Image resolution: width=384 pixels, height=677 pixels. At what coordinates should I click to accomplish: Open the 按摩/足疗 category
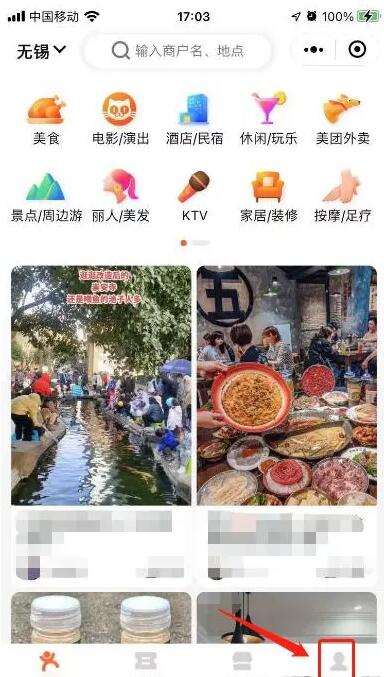(343, 197)
